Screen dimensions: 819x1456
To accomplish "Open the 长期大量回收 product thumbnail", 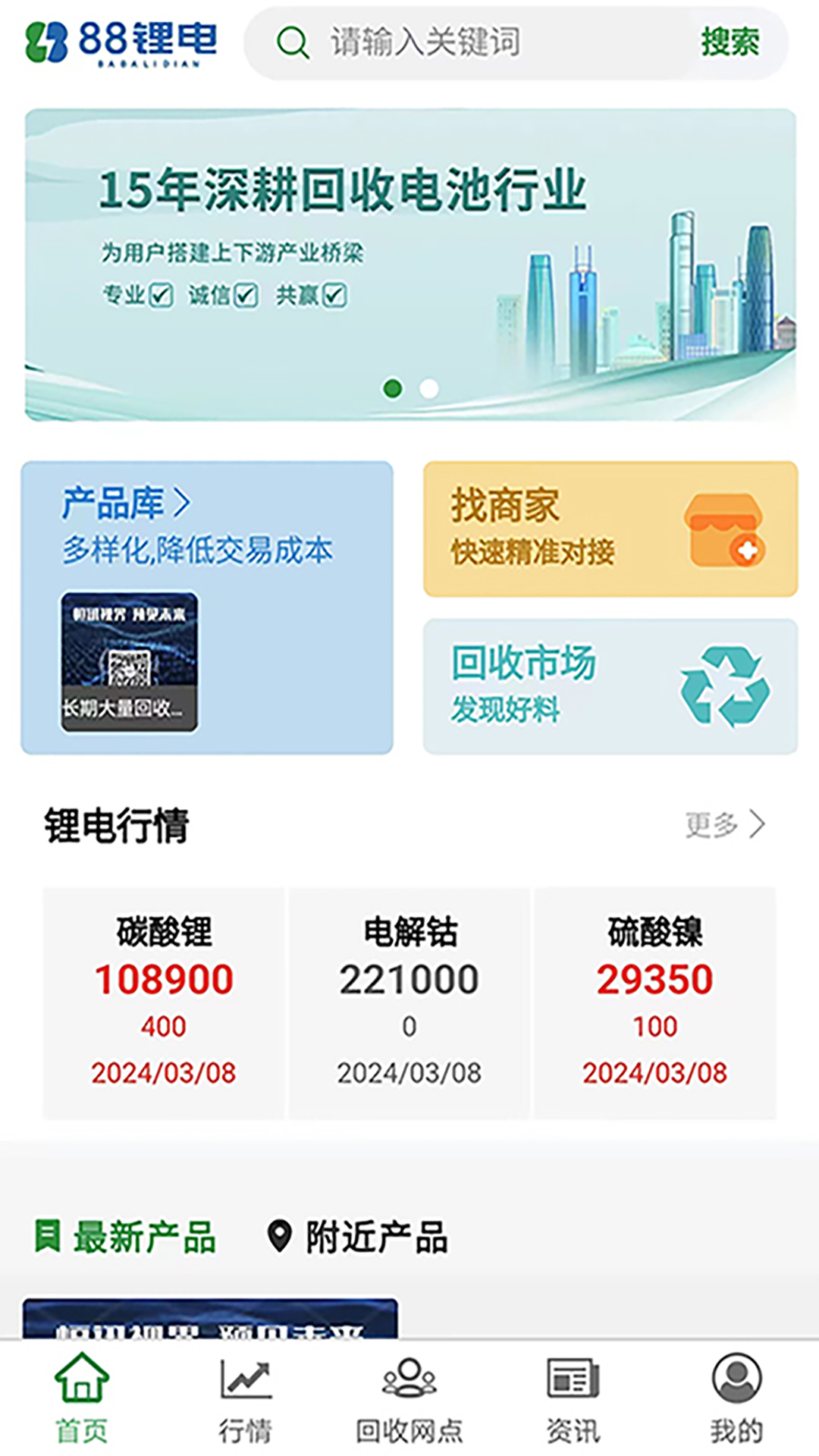I will point(129,661).
